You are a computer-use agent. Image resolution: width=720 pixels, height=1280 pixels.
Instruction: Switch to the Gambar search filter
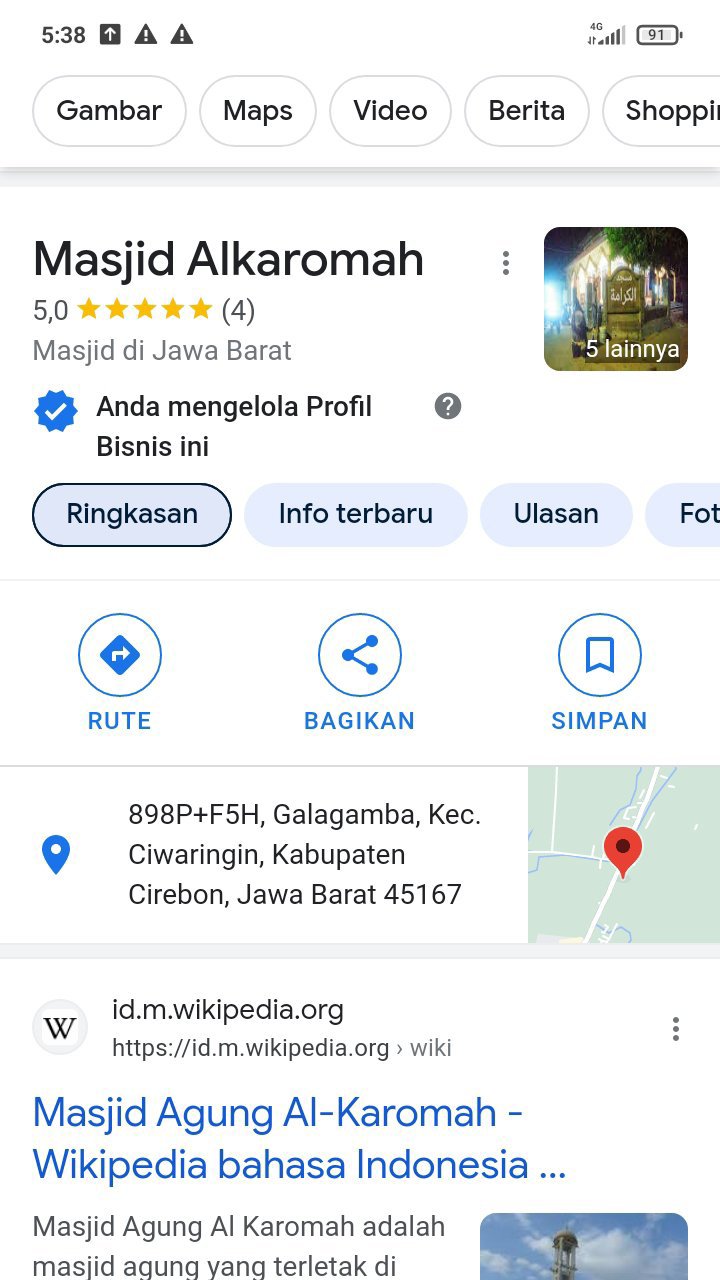109,111
